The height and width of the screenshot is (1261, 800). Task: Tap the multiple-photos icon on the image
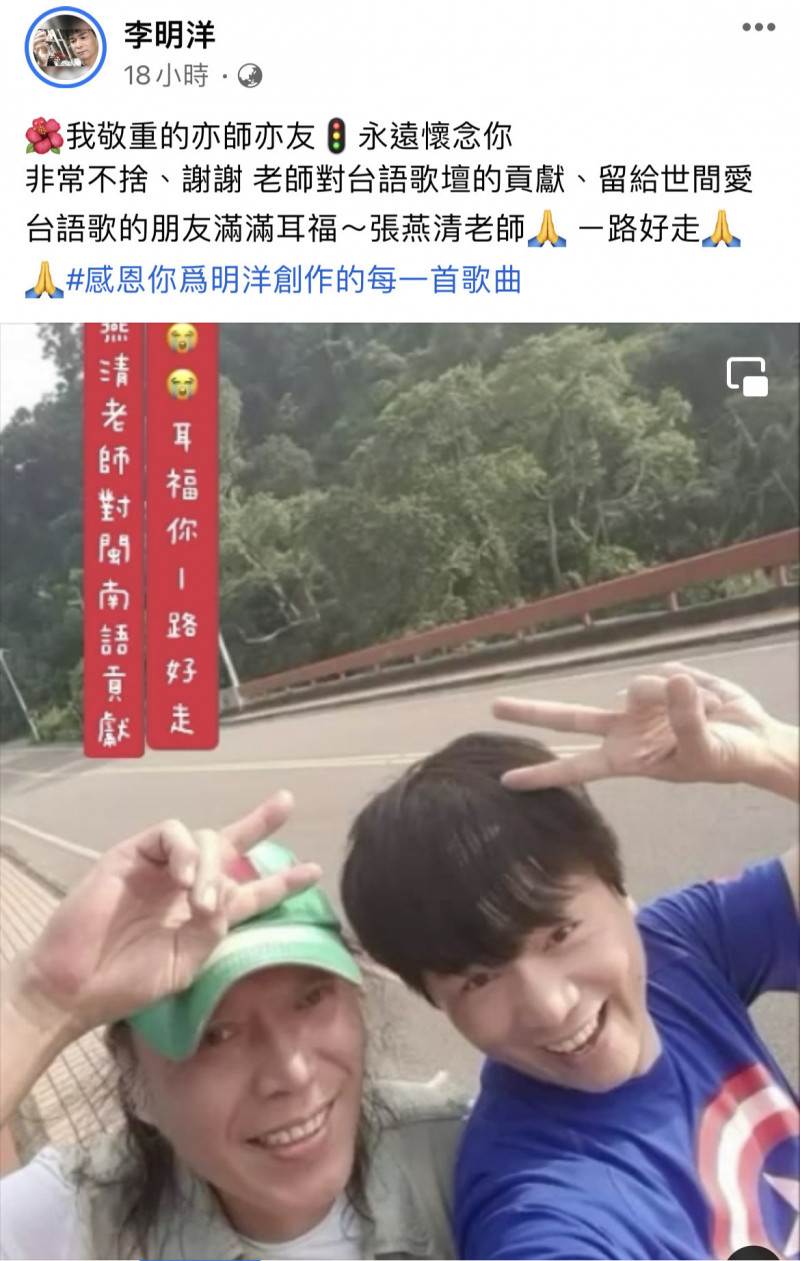[747, 377]
